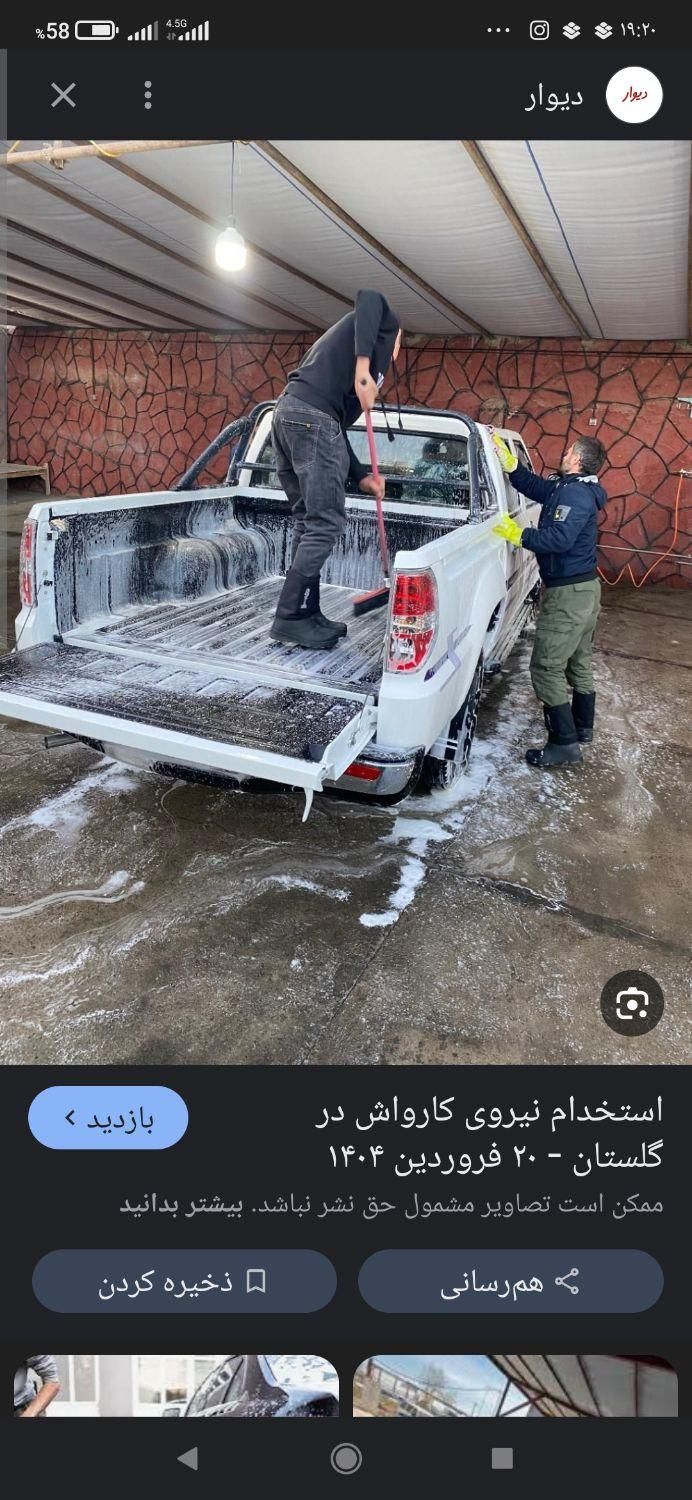
Task: Open the car wash pickup photo
Action: pos(346,600)
